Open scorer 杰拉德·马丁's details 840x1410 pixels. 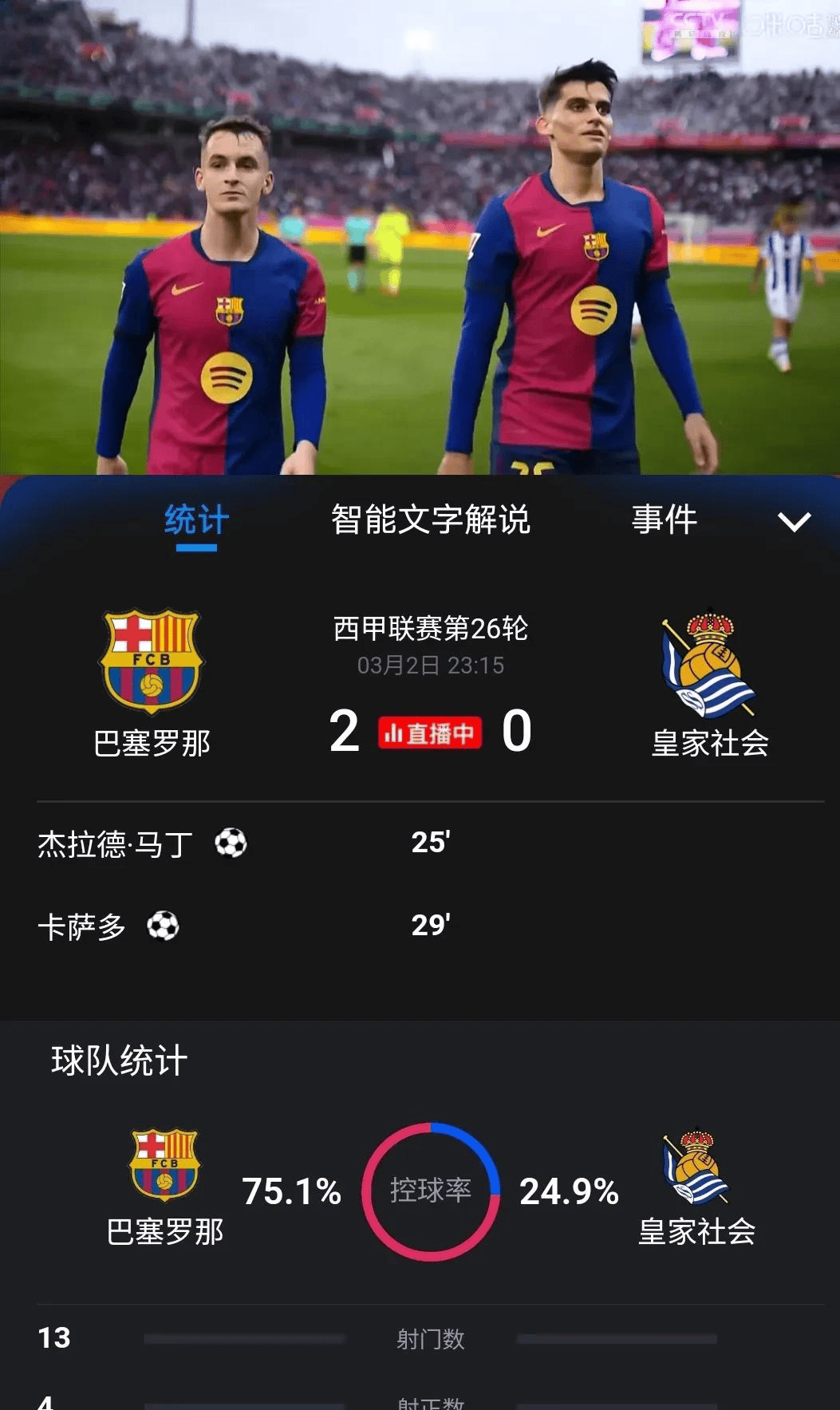click(x=115, y=843)
